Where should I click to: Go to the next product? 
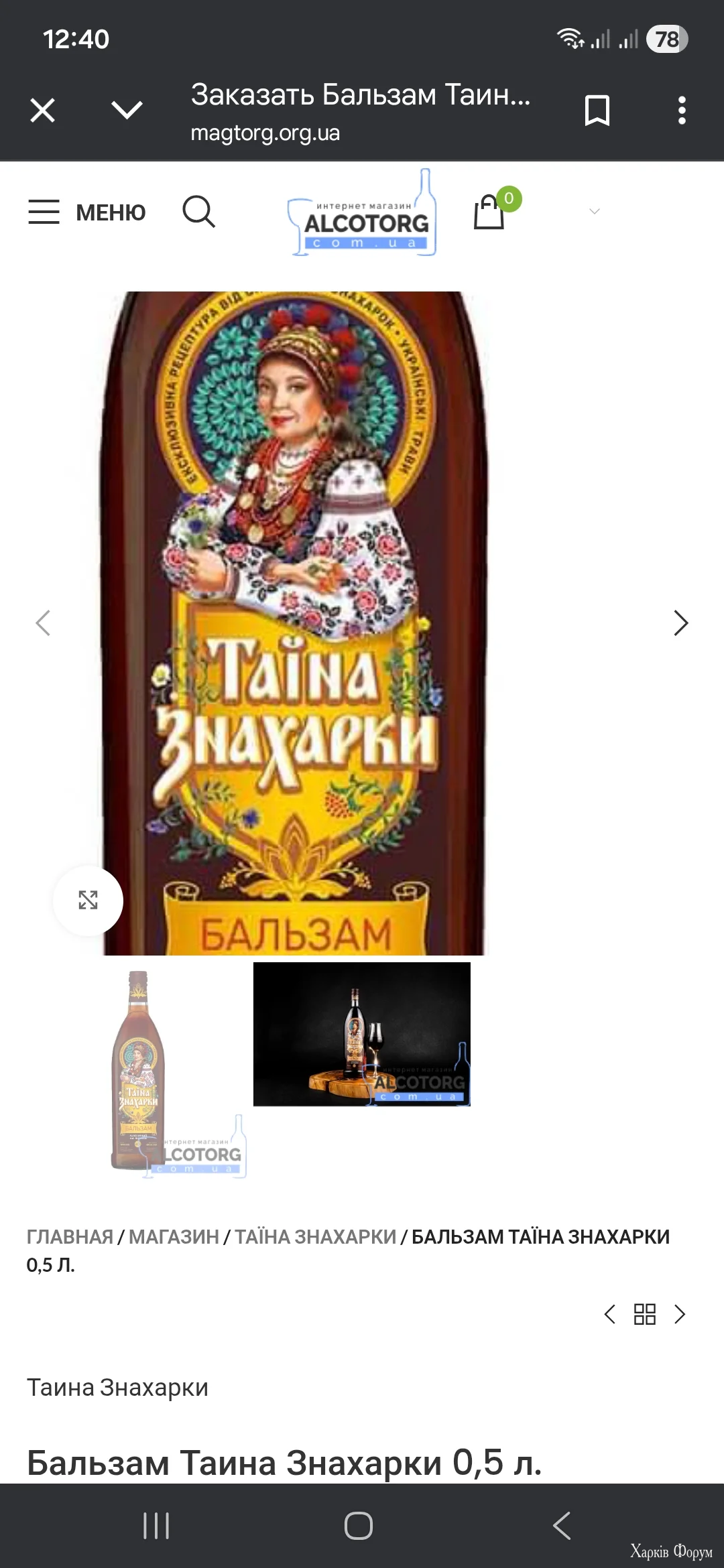click(x=680, y=1314)
